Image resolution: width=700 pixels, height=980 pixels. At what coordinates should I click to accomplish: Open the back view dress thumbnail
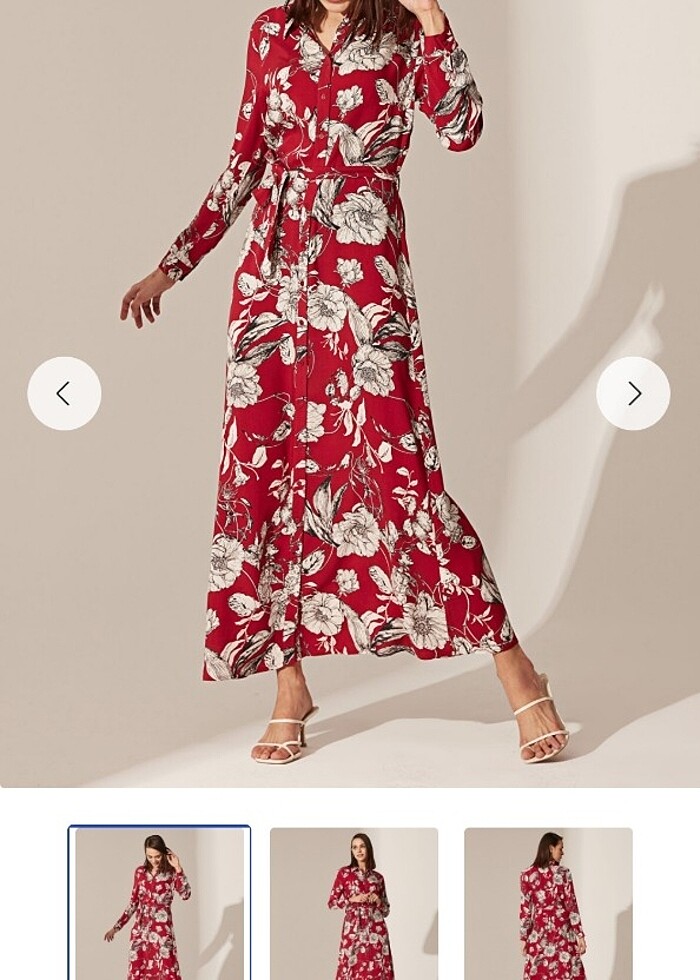coord(548,903)
